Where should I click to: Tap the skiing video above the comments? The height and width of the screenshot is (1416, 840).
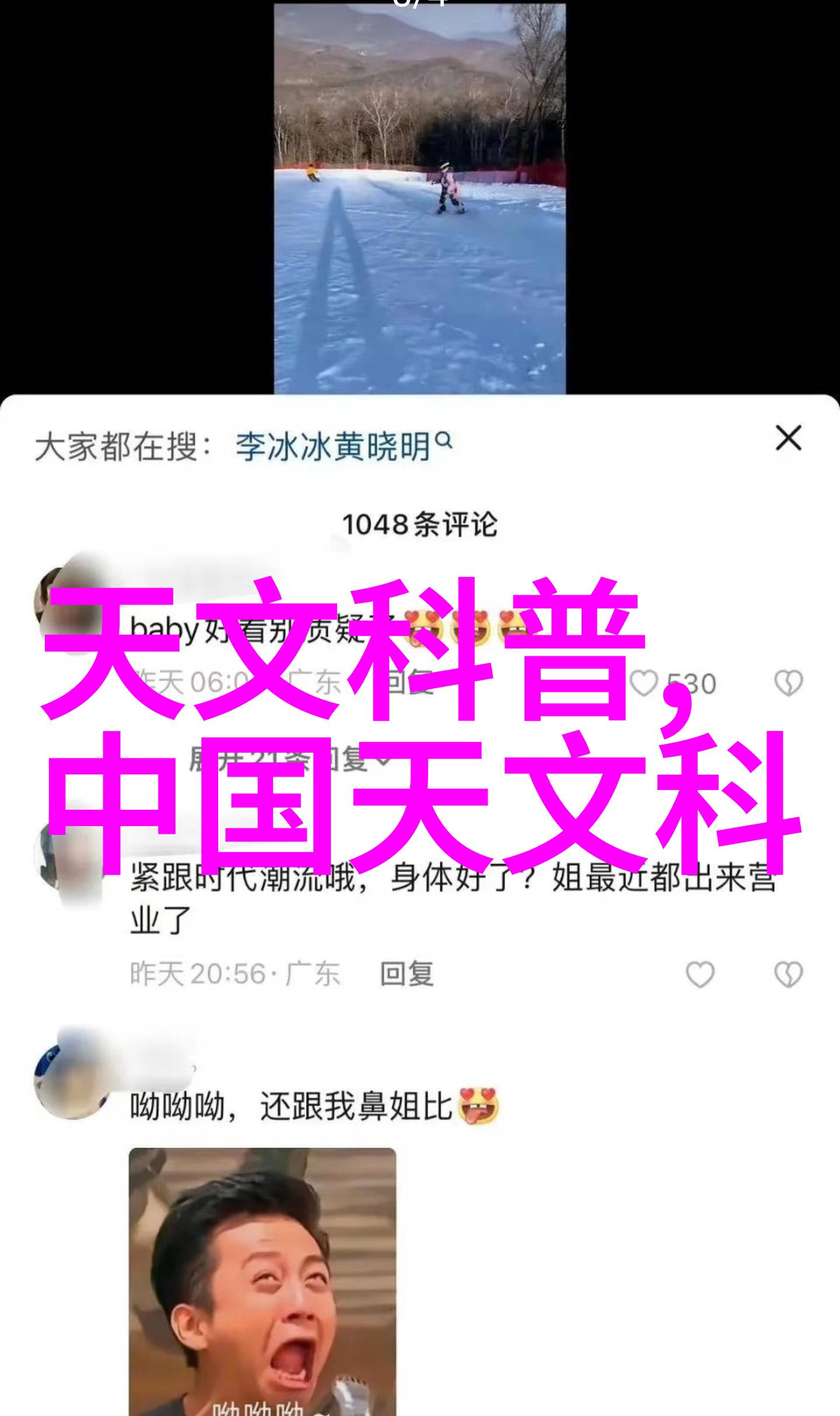419,198
